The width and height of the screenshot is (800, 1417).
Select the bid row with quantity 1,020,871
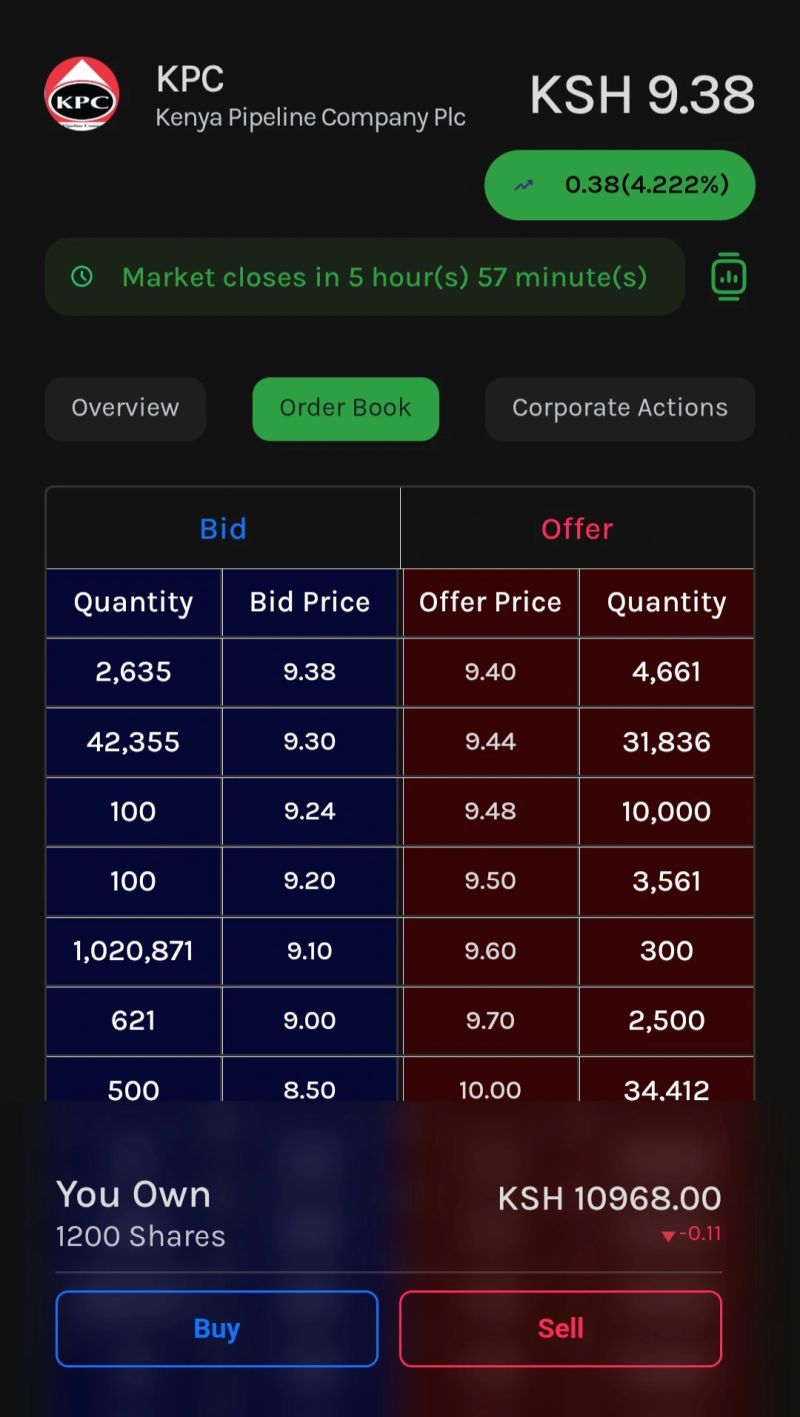[133, 951]
